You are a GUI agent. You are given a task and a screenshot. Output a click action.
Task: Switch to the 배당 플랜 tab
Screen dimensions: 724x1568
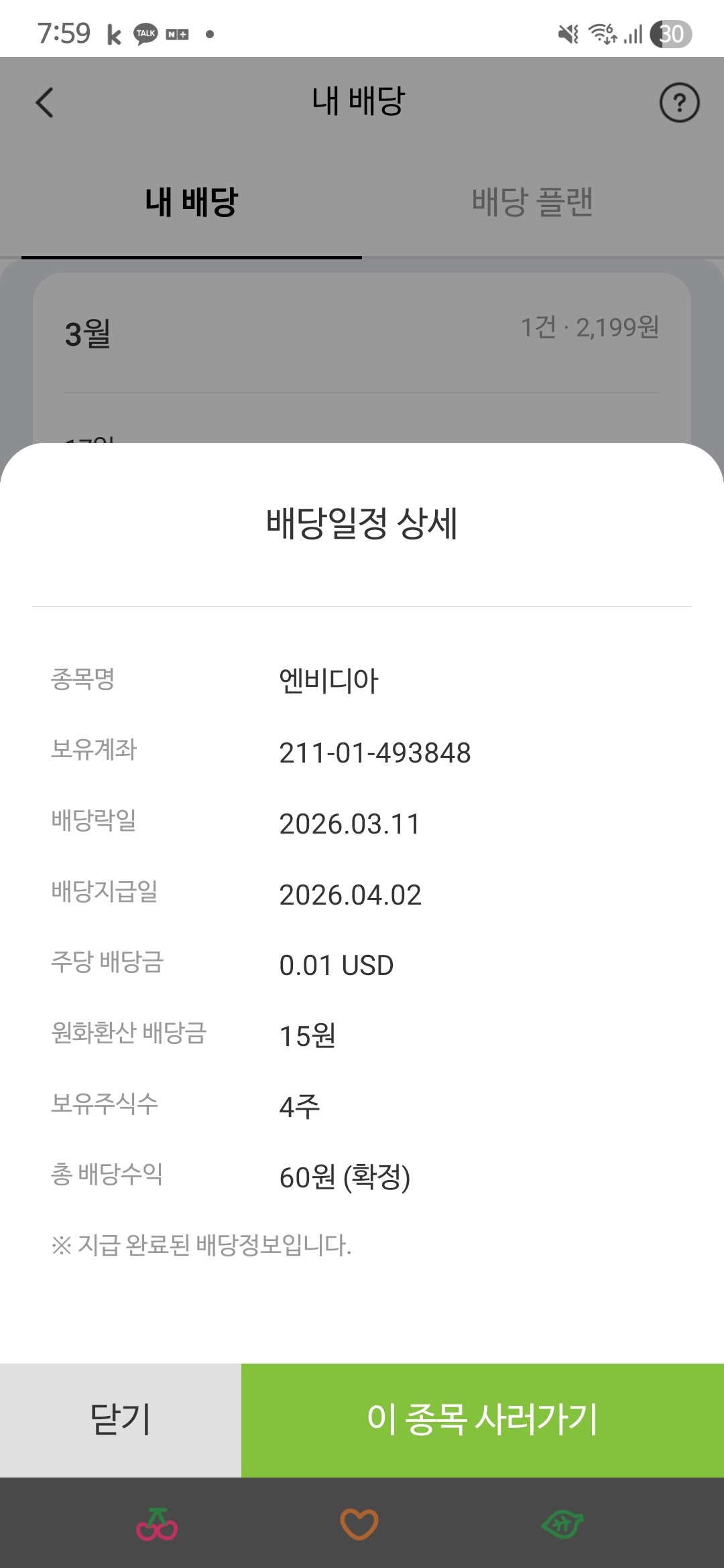[x=532, y=202]
